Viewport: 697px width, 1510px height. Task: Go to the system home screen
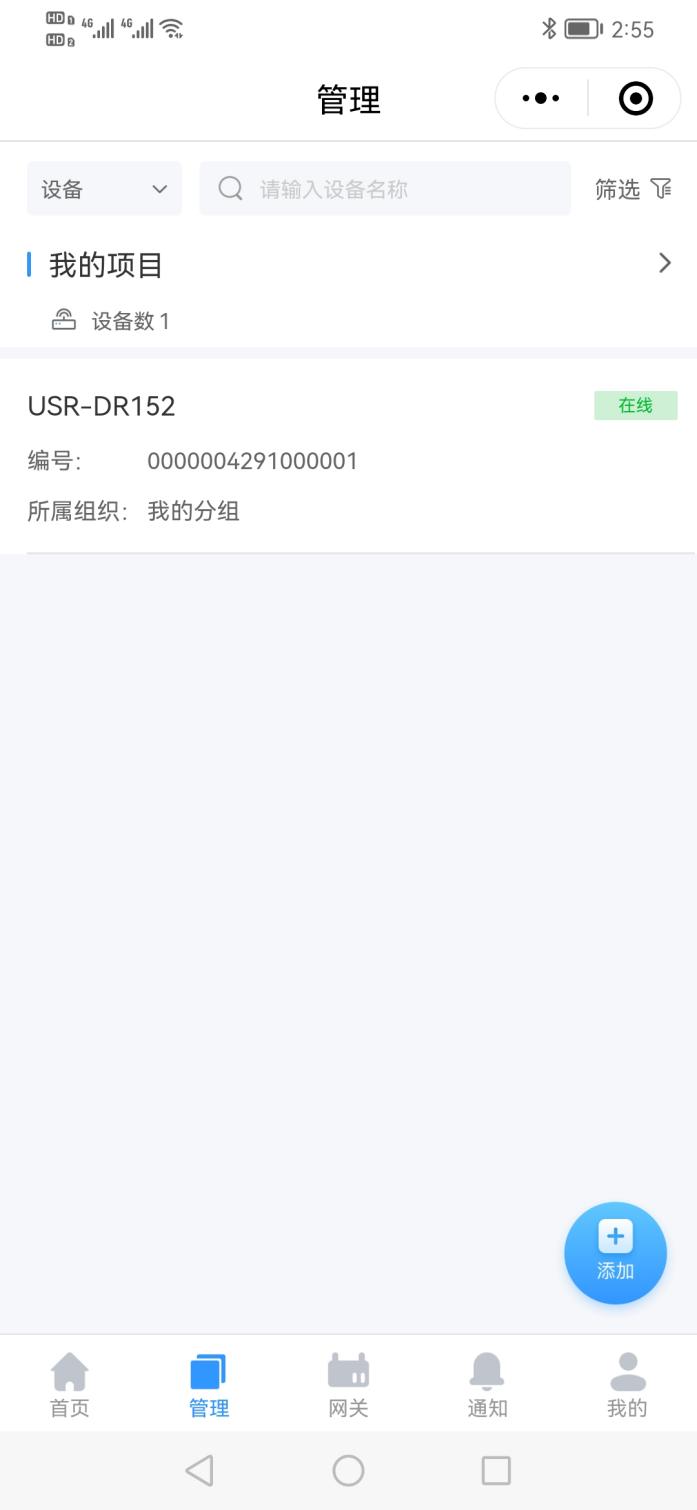pyautogui.click(x=348, y=1470)
